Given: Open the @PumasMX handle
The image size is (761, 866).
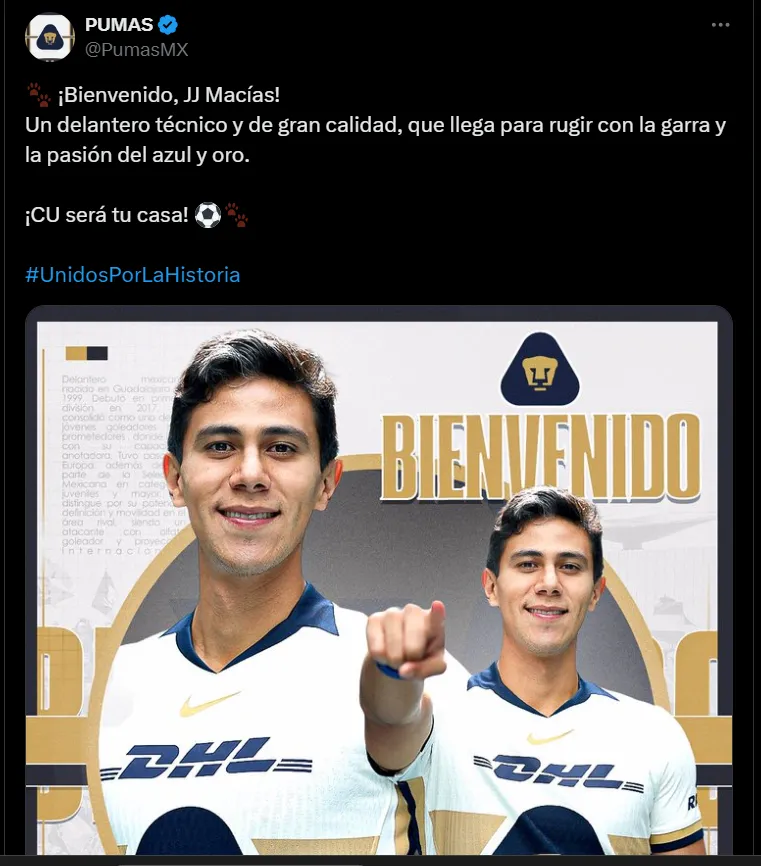Looking at the screenshot, I should pos(136,50).
